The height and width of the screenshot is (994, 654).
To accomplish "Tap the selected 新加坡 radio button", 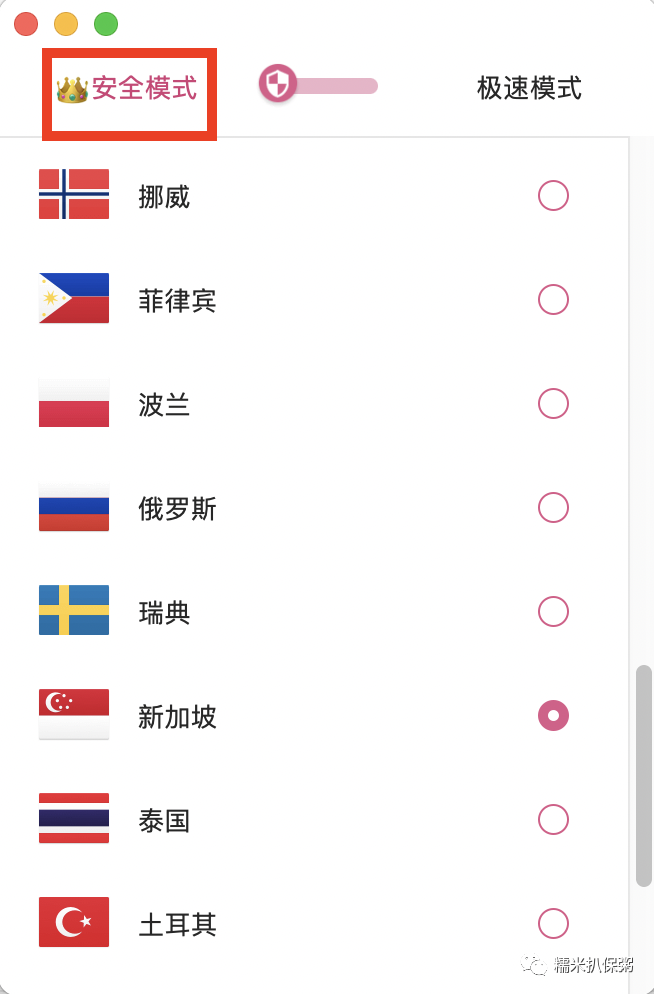I will [x=553, y=715].
